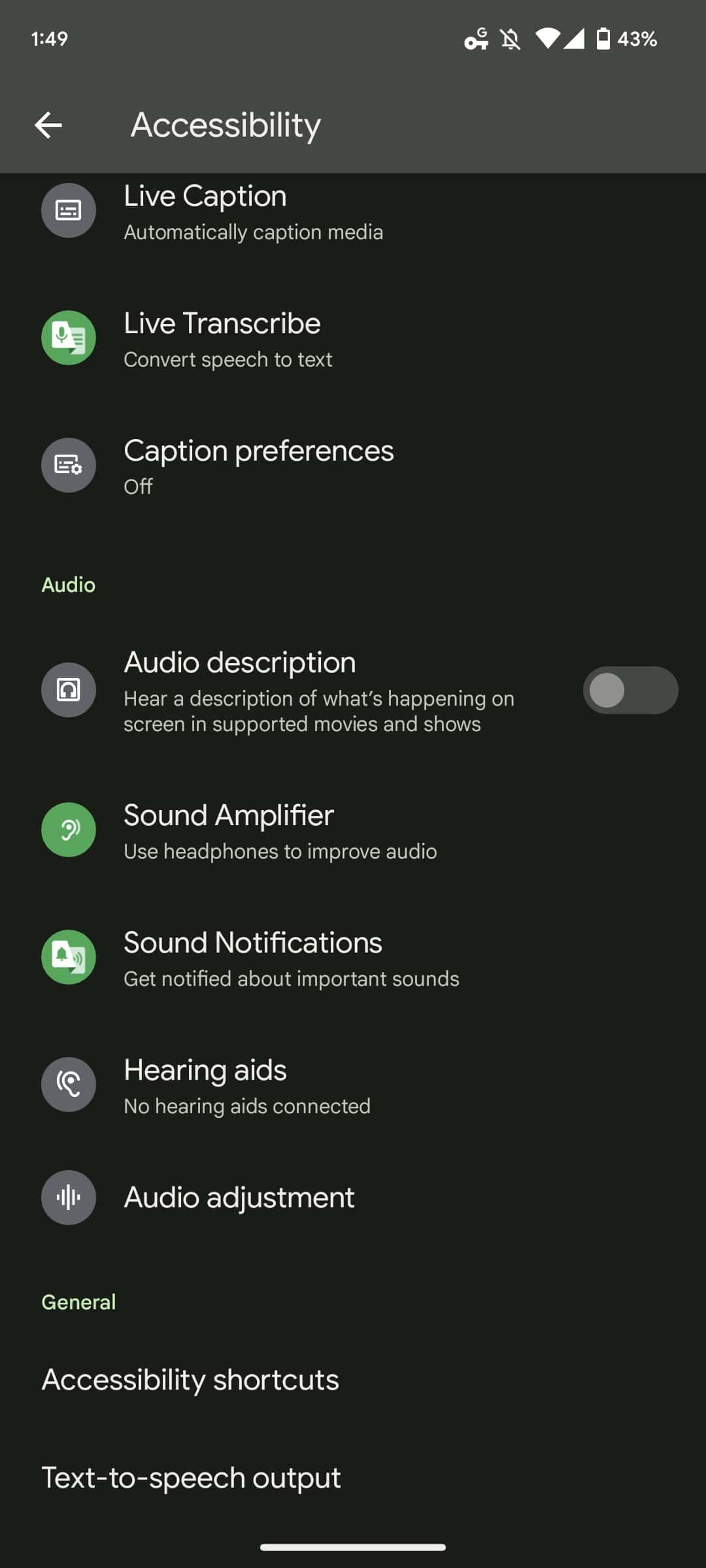Viewport: 706px width, 1568px height.
Task: Open Text-to-speech output settings
Action: (191, 1478)
